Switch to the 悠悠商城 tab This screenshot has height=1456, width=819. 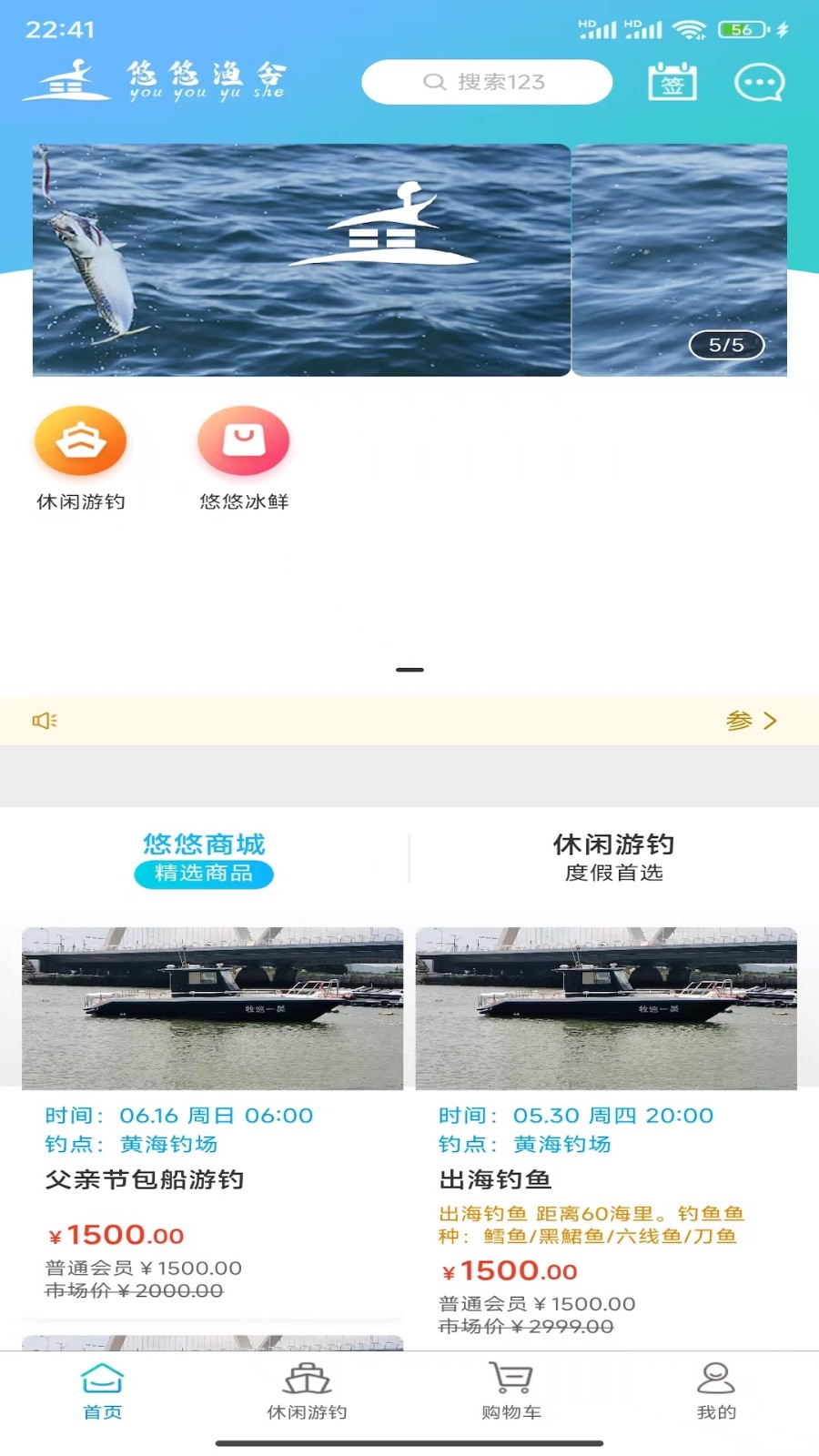203,844
